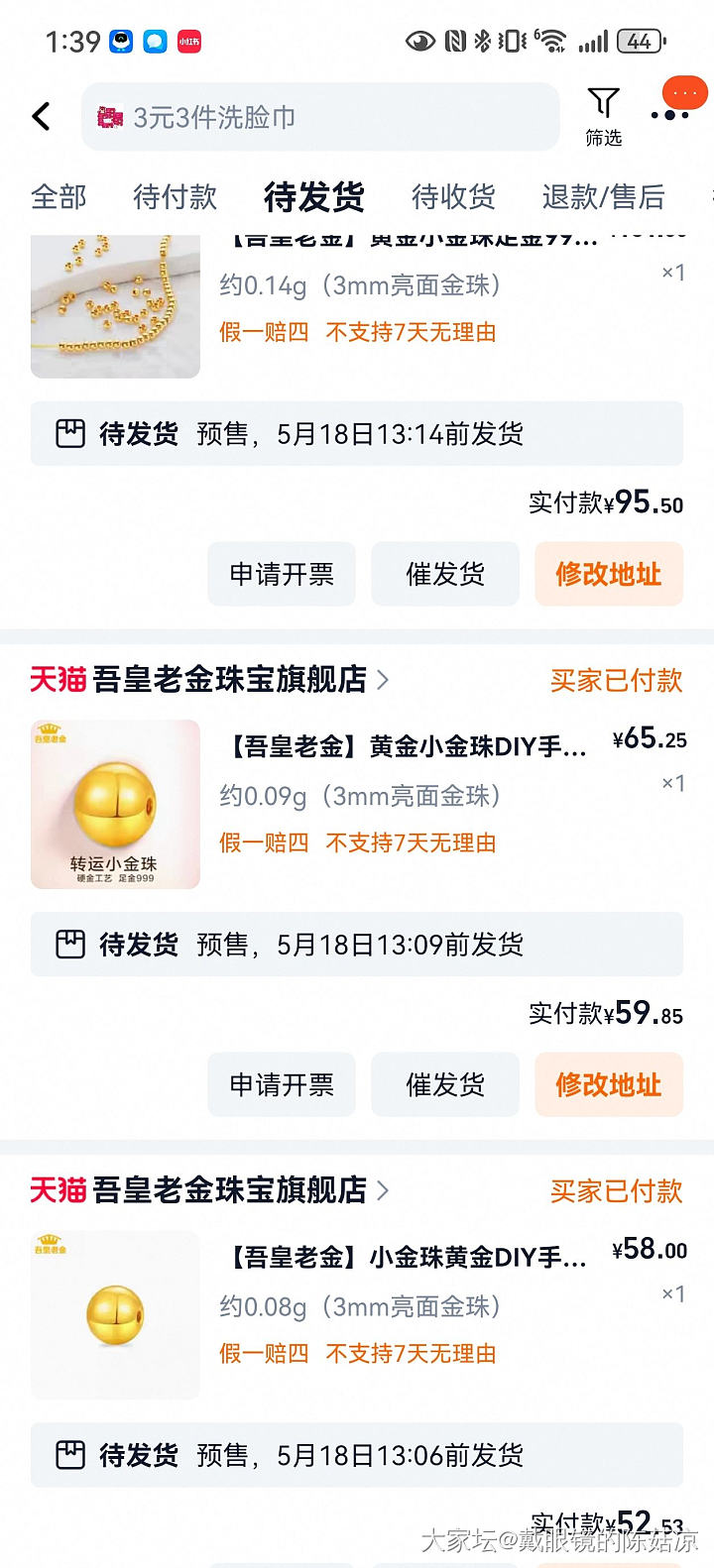Screen dimensions: 714x1568
Task: Tap 修改地址 on the ¥95.50 order
Action: click(608, 574)
